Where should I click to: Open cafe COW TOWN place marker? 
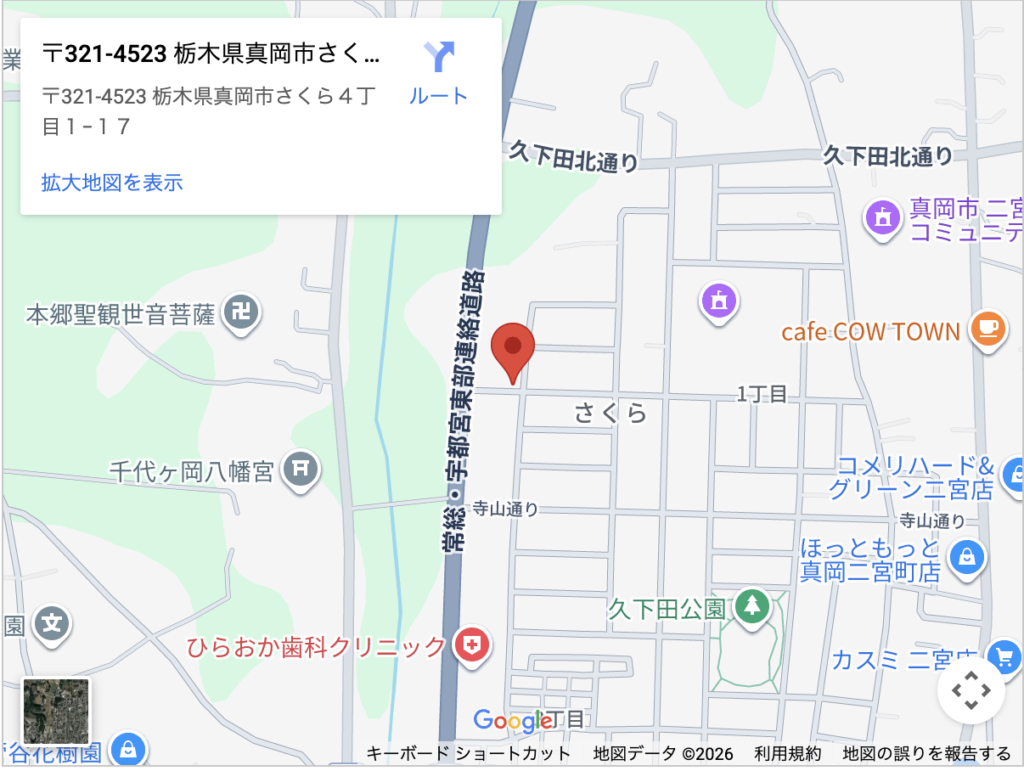pos(988,329)
